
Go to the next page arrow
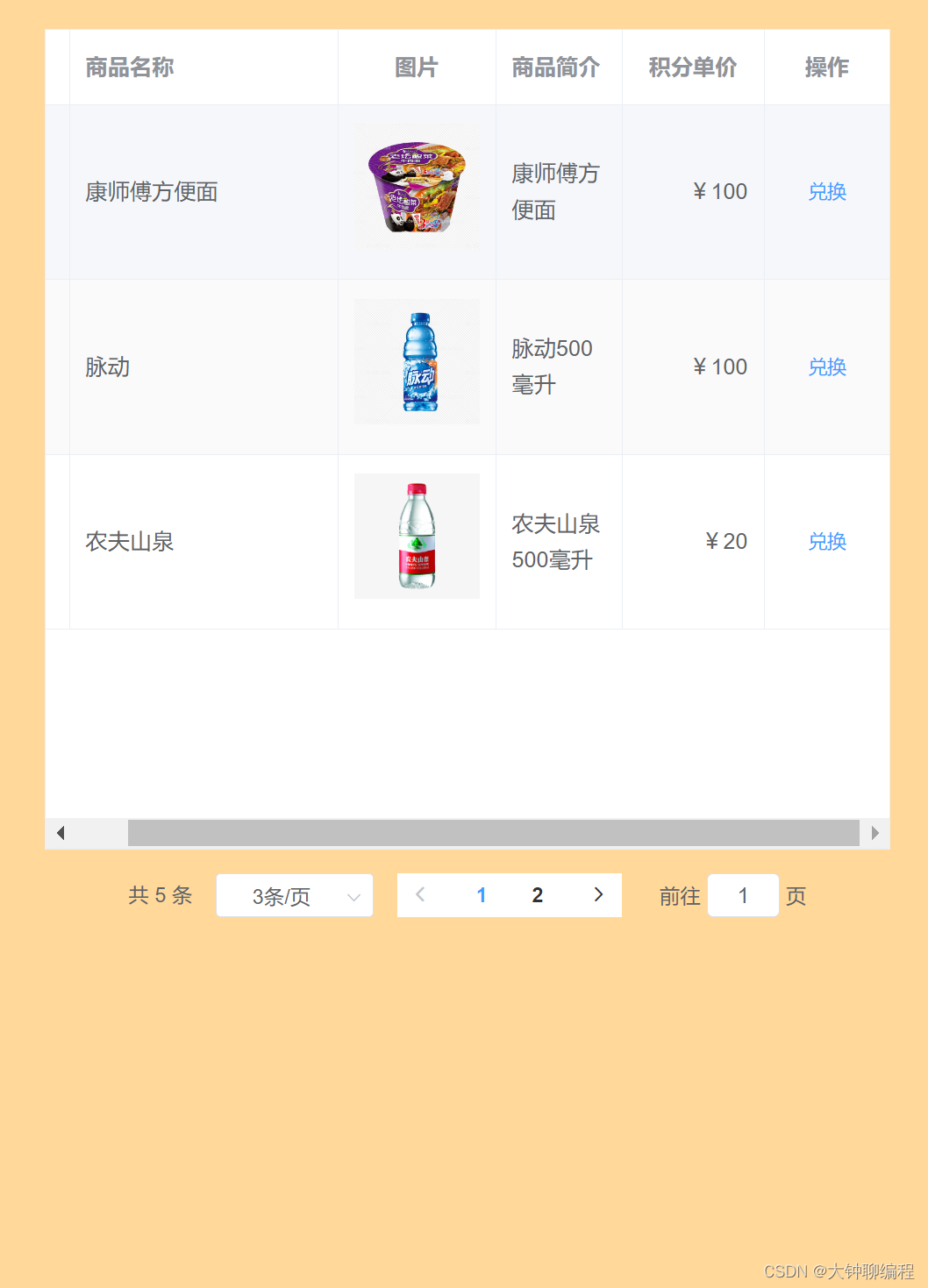598,895
